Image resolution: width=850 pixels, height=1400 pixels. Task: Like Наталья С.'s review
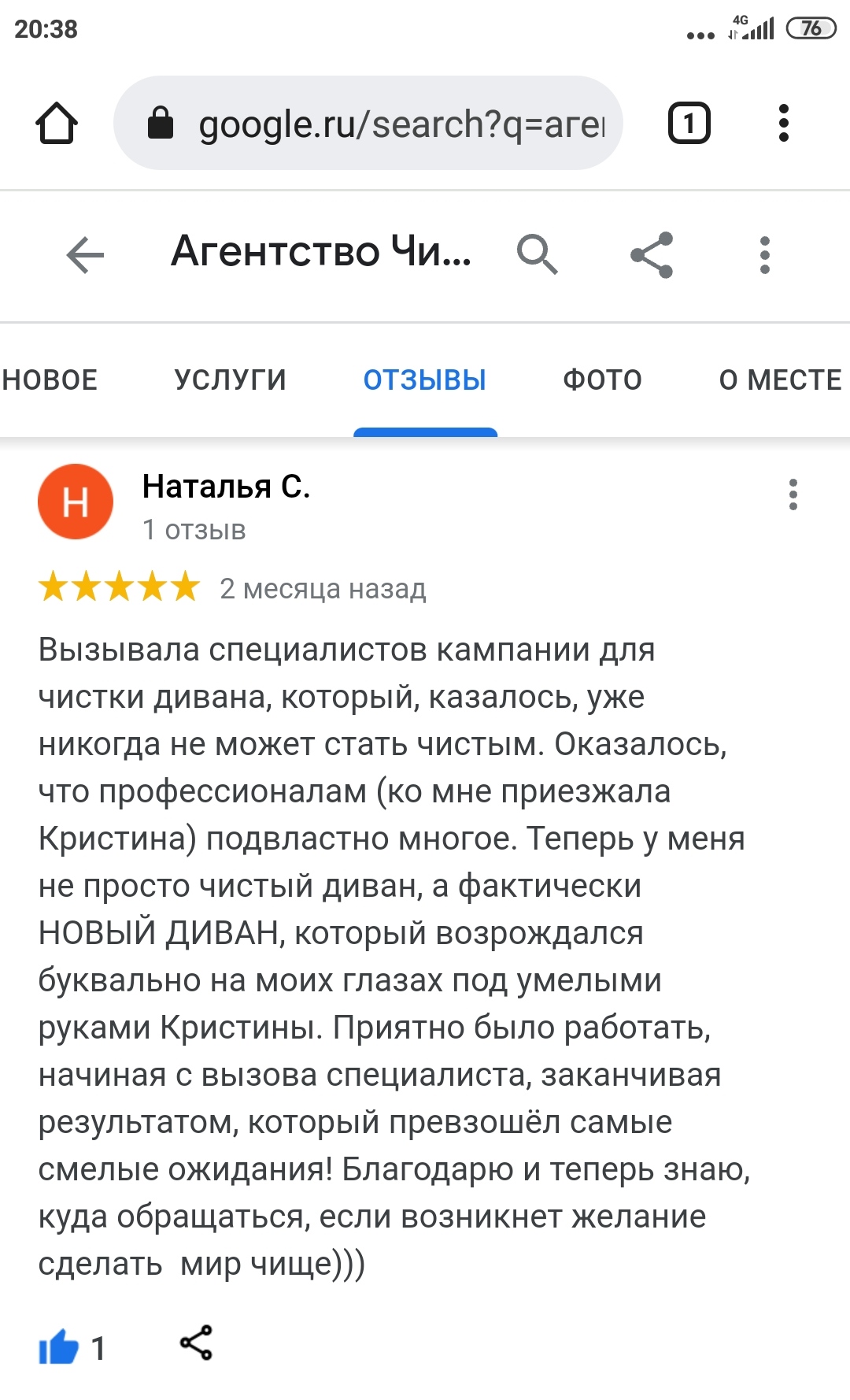60,1347
